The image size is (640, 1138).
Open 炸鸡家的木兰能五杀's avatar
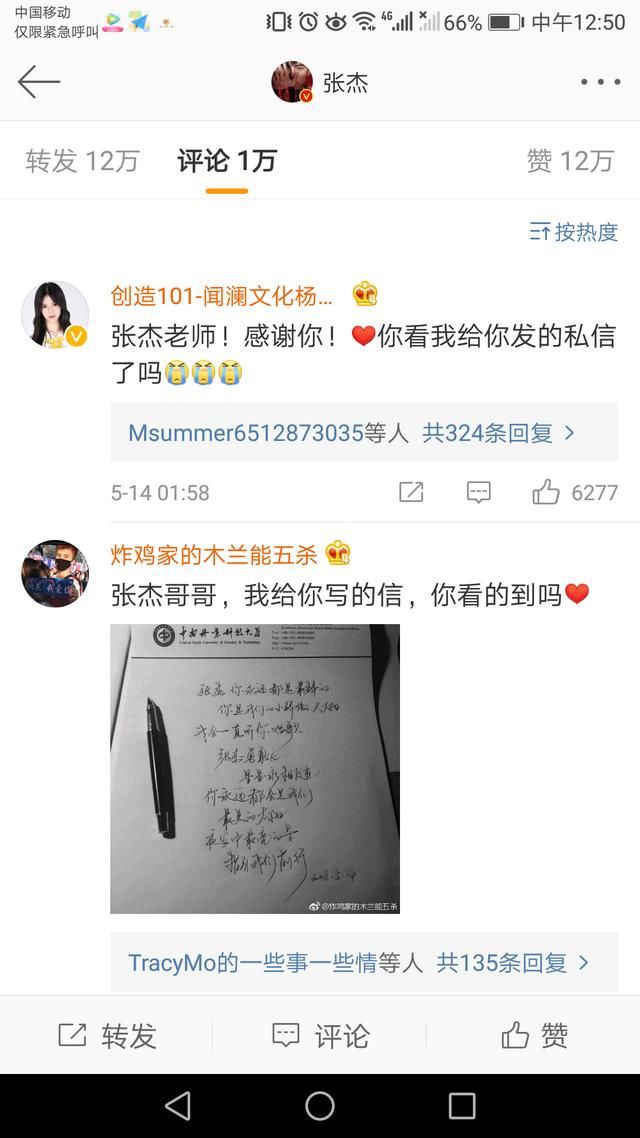point(55,573)
